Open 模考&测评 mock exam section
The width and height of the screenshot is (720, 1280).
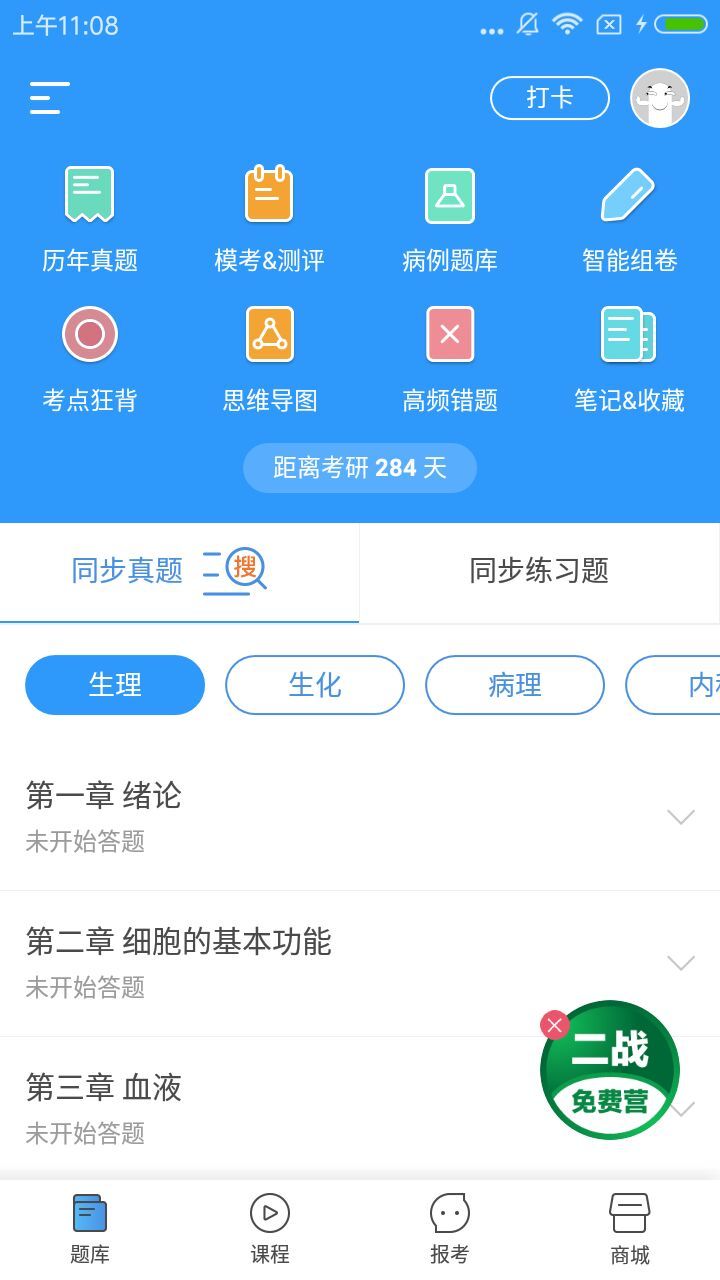(x=270, y=213)
